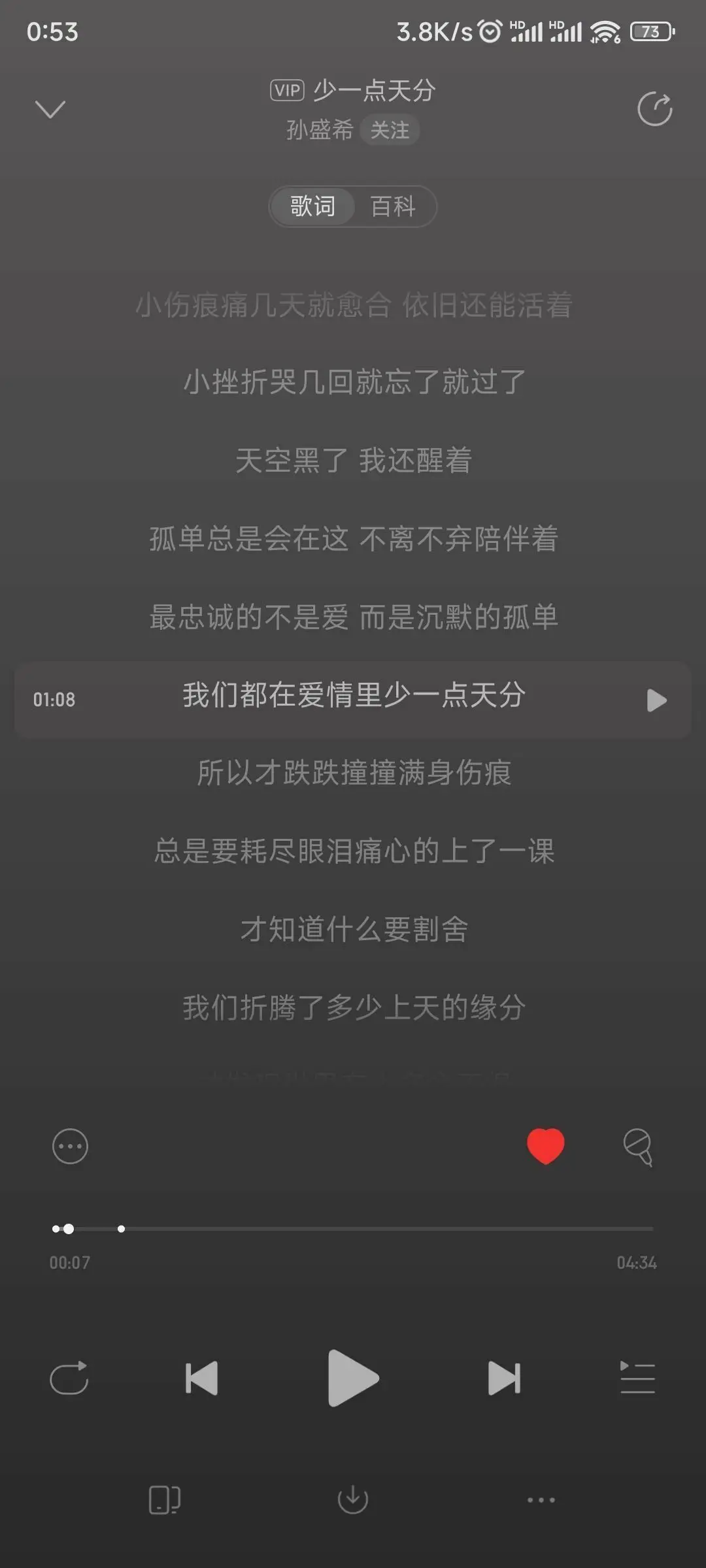Open the play queue list
706x1568 pixels.
point(637,1379)
